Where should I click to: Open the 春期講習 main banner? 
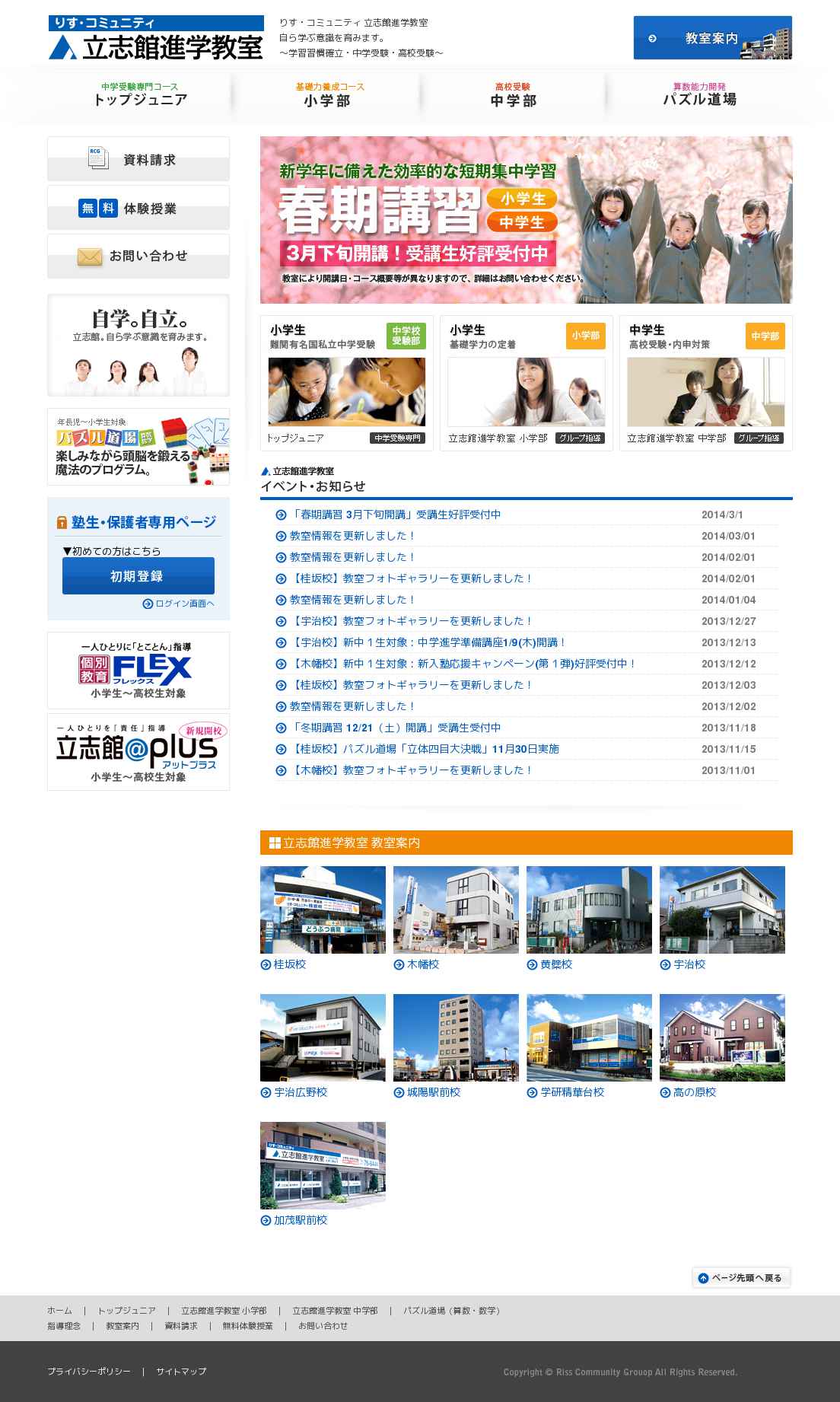click(526, 220)
